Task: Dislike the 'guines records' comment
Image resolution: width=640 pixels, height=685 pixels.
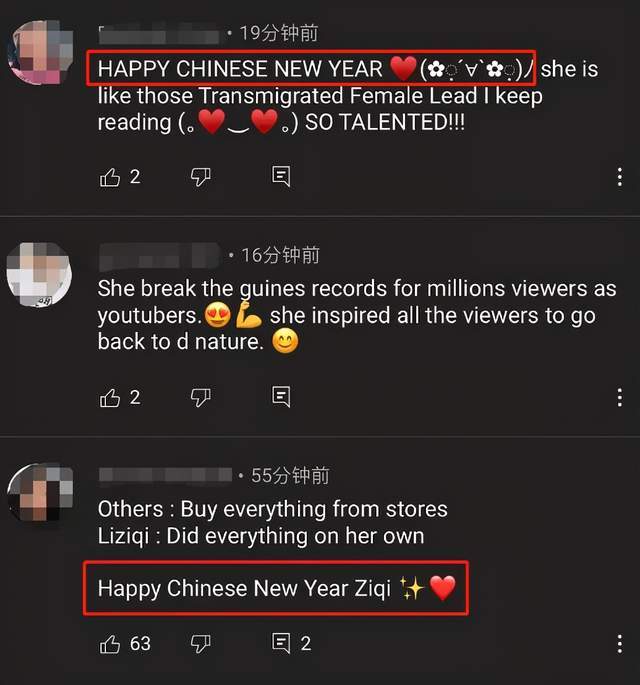Action: tap(201, 398)
